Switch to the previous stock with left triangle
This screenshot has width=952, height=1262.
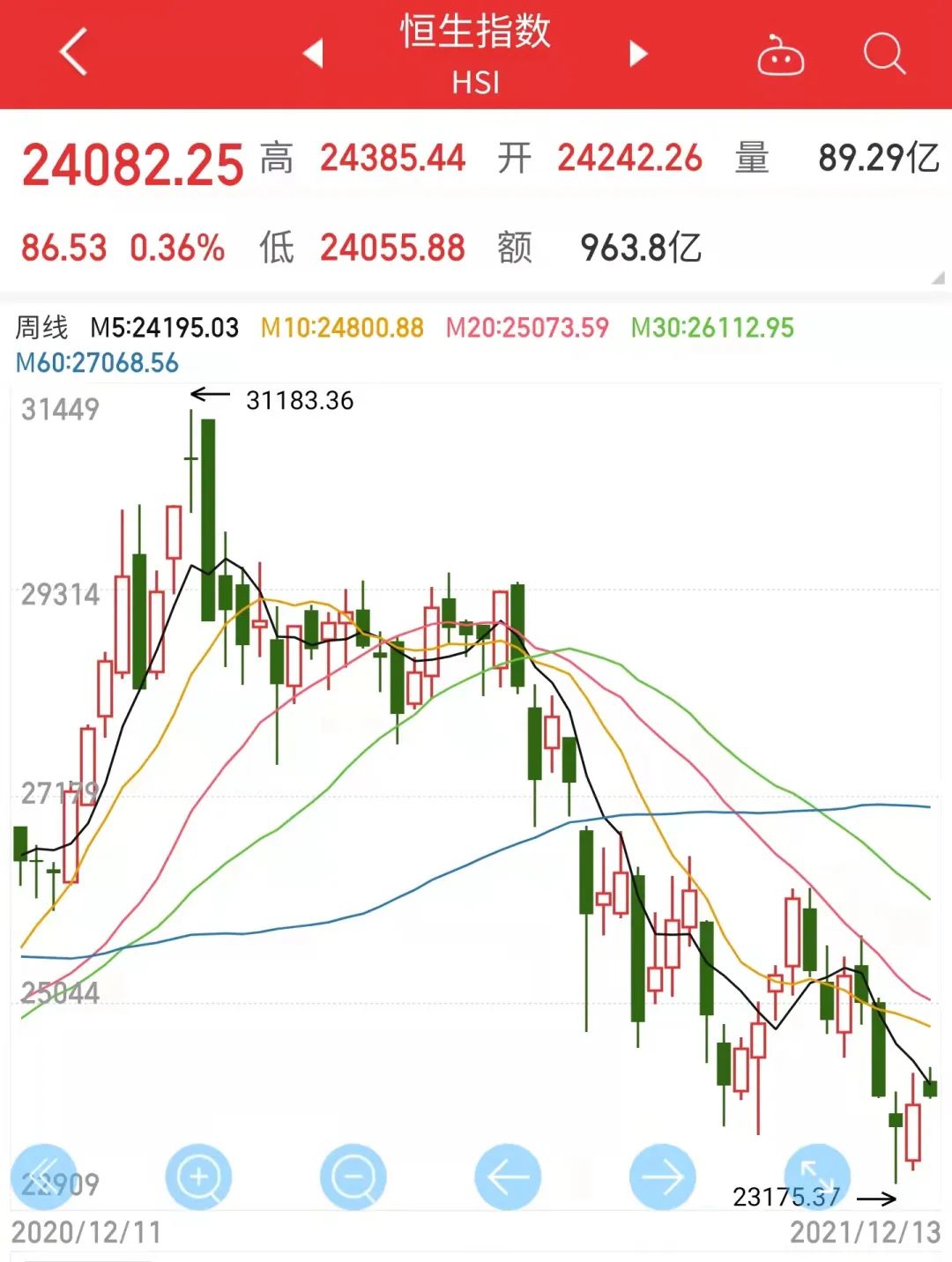pos(313,55)
